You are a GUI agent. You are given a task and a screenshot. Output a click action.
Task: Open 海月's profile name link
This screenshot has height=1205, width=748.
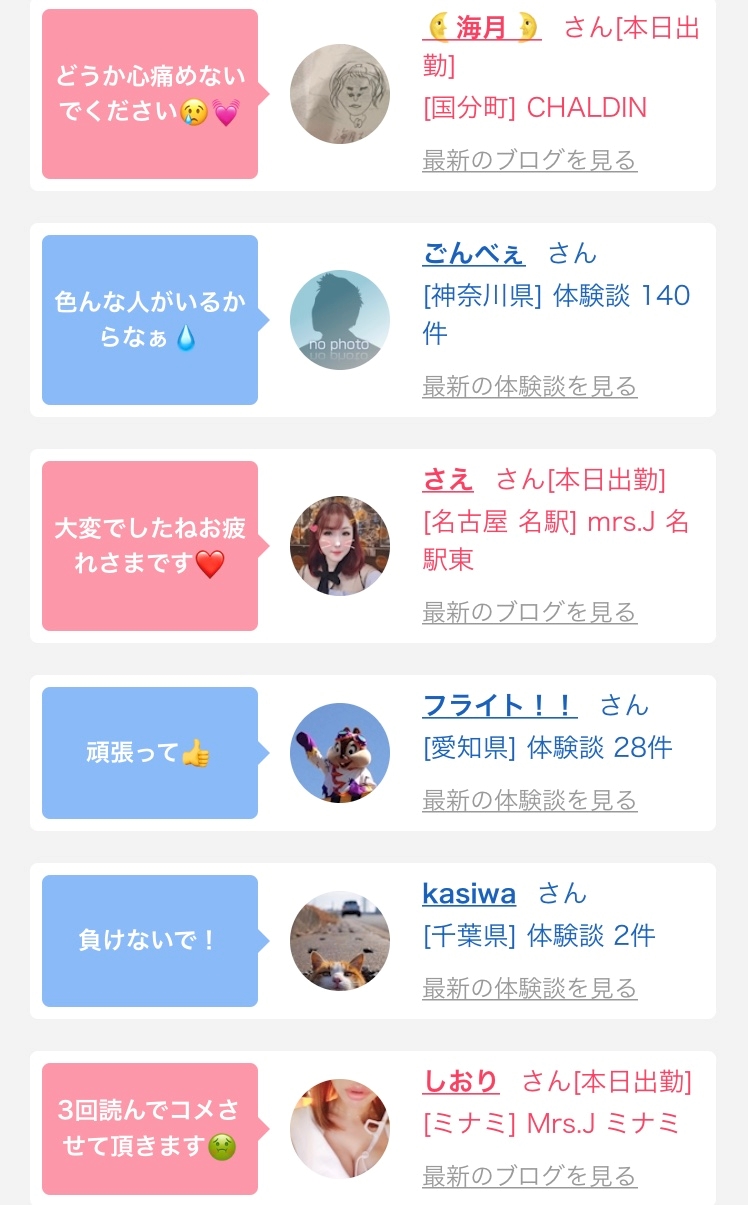tap(482, 28)
